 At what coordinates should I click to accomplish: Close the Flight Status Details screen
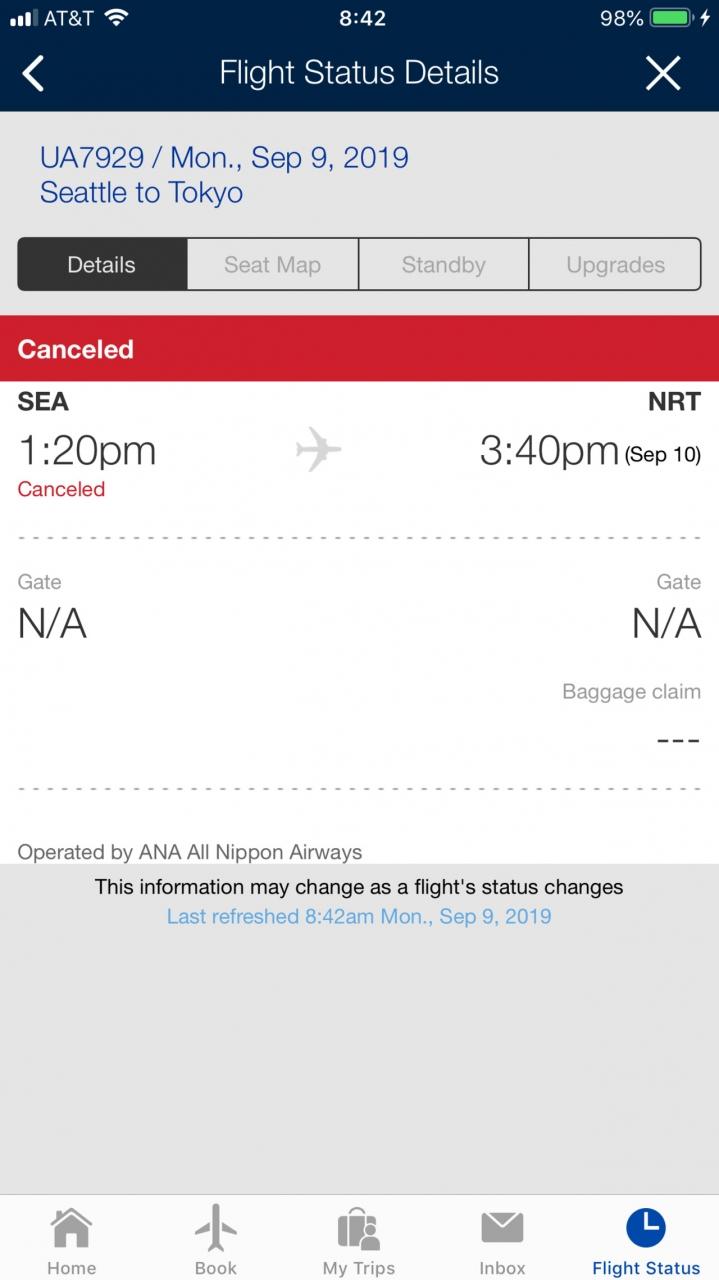662,73
